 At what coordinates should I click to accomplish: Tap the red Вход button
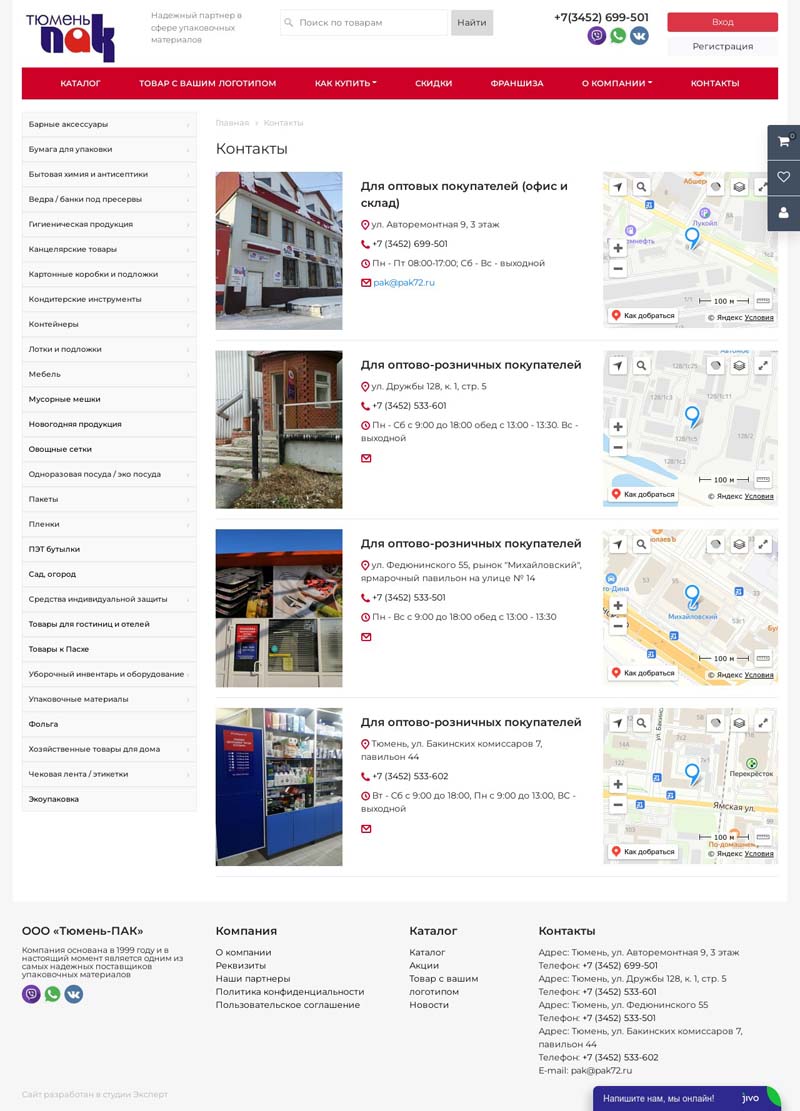coord(722,22)
